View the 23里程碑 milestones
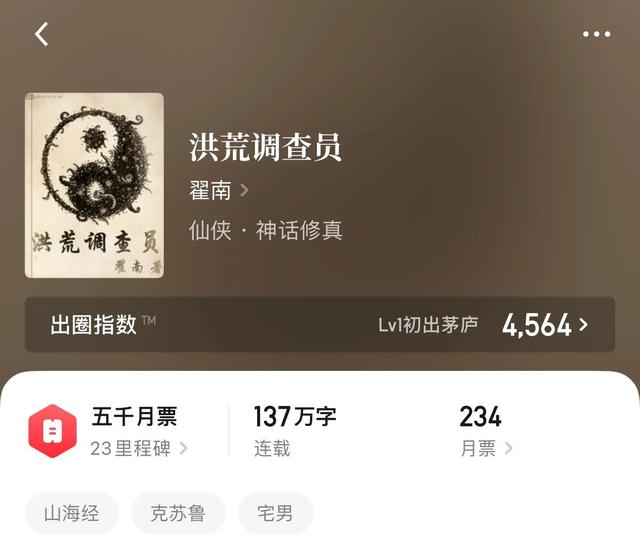 coord(138,448)
